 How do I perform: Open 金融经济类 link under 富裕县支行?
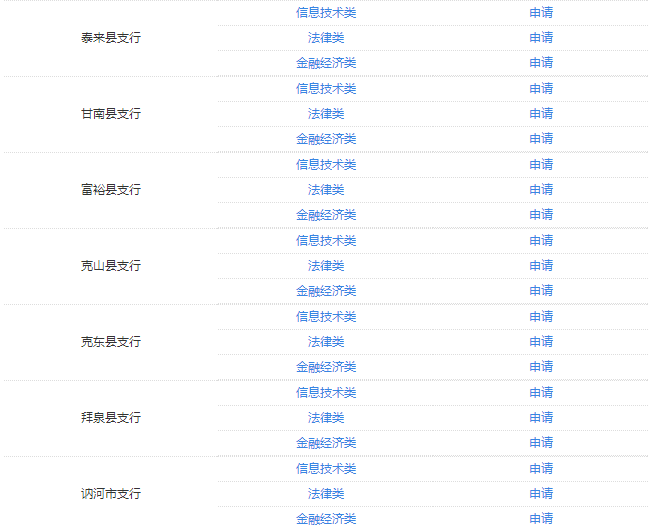coord(326,215)
